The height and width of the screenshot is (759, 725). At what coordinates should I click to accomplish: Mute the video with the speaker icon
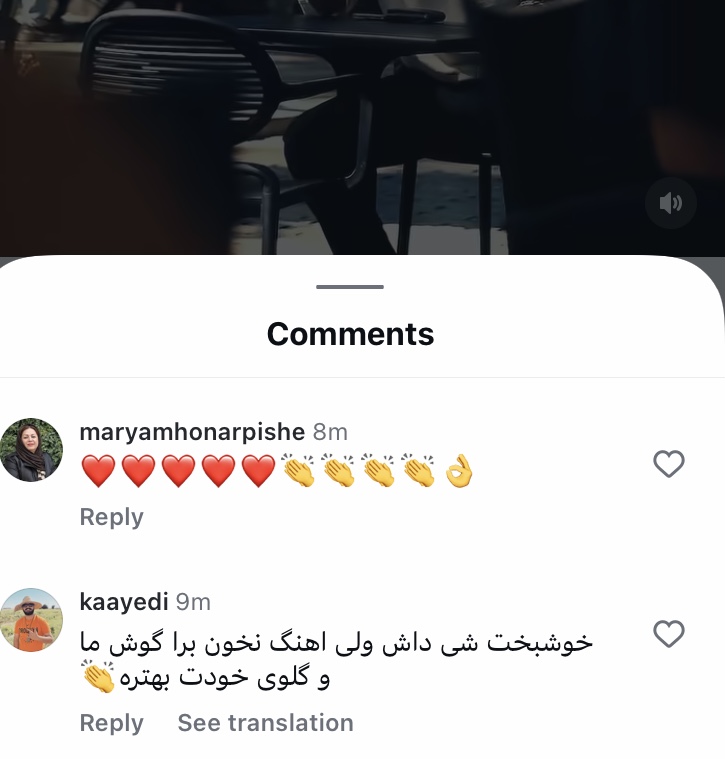click(670, 204)
